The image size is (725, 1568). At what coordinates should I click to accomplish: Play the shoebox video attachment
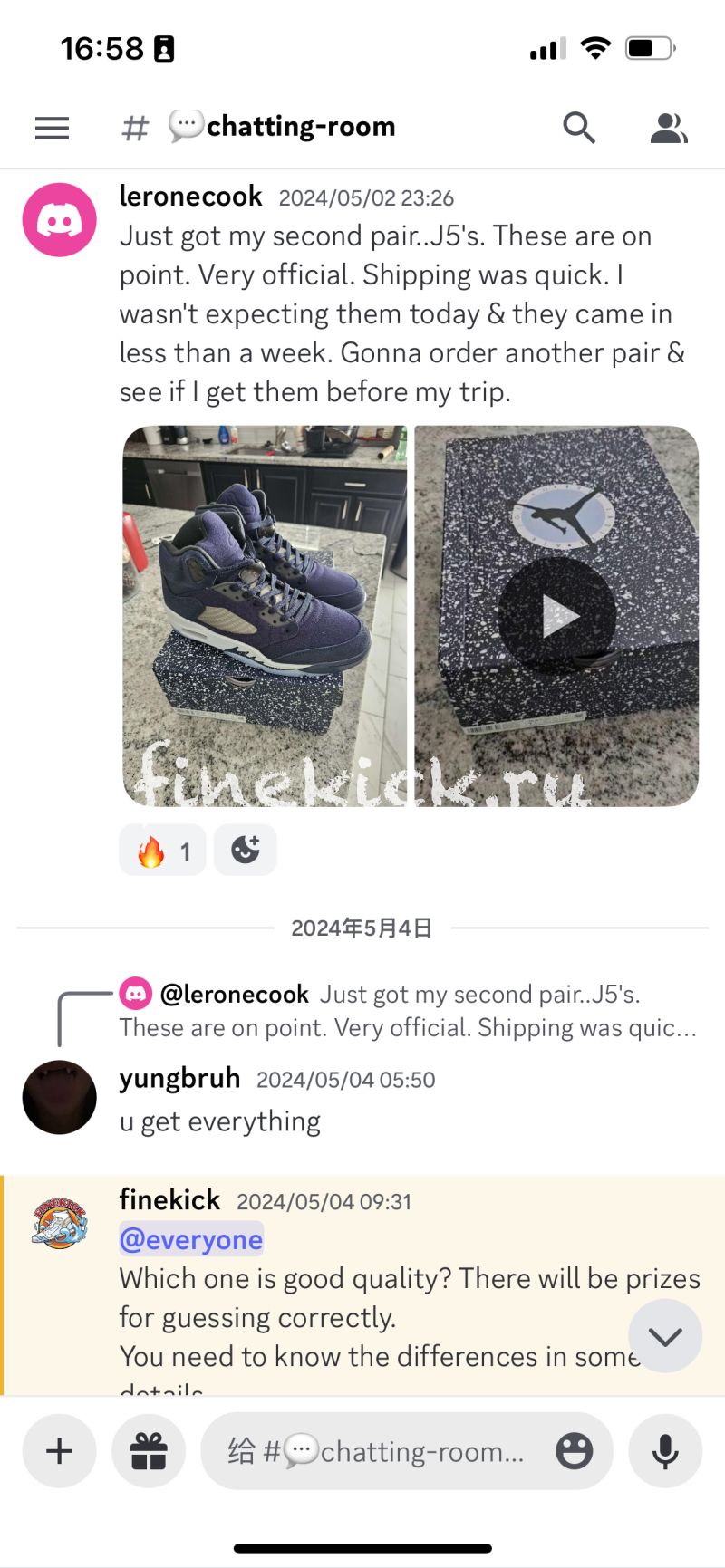click(556, 616)
